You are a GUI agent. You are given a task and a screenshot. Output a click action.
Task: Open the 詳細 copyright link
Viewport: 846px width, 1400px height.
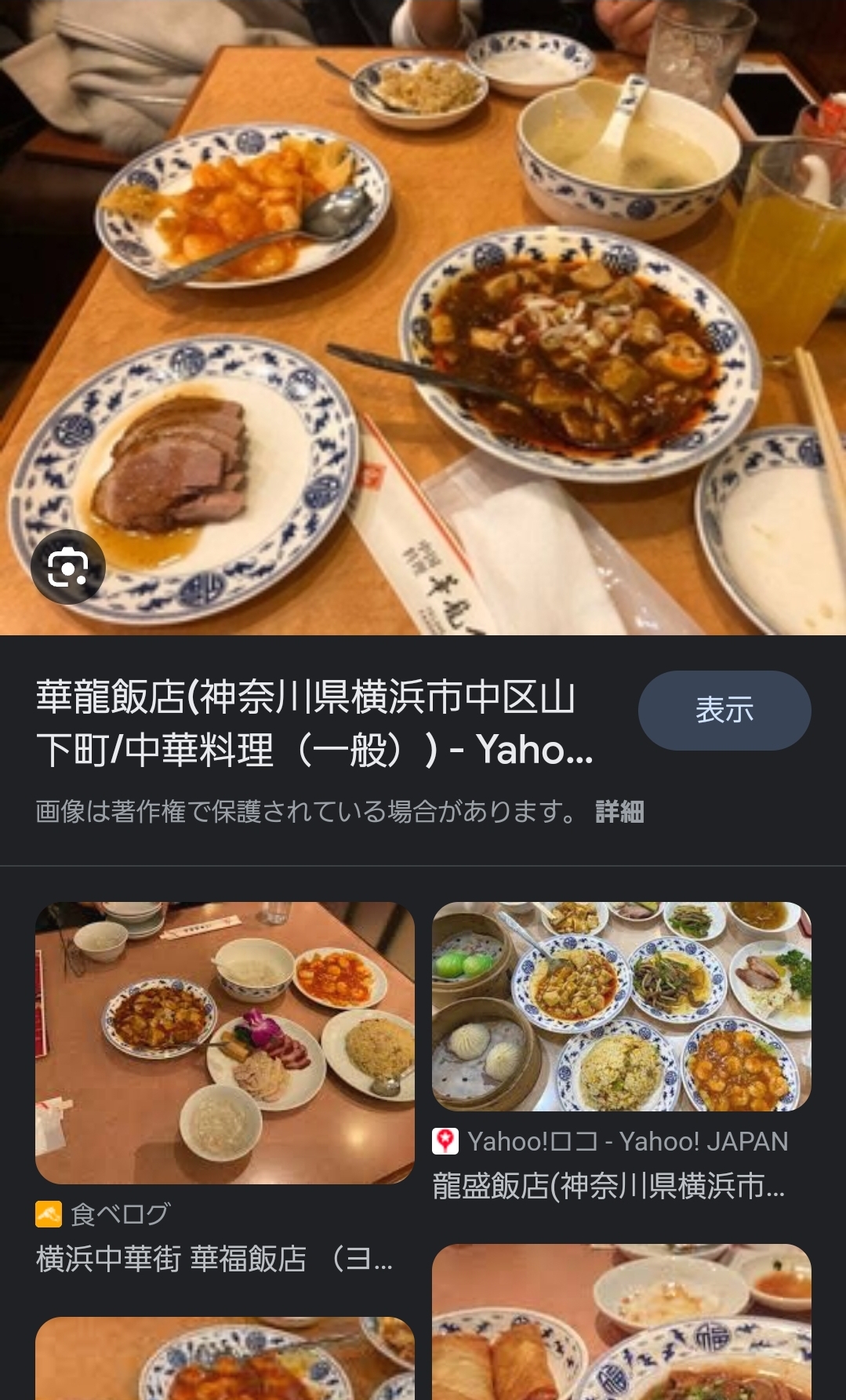(619, 811)
